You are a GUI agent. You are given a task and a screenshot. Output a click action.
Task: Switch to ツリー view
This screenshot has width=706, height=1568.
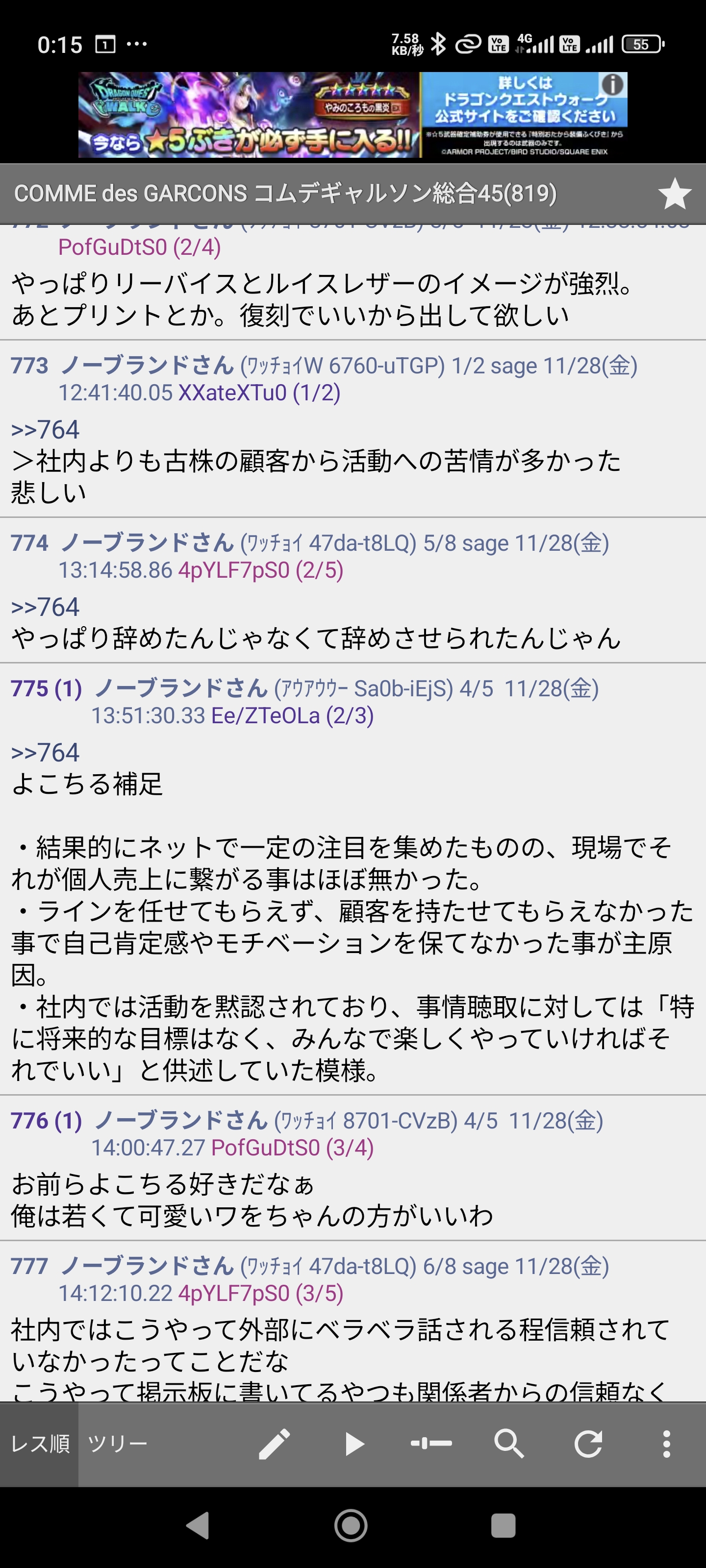(118, 1443)
